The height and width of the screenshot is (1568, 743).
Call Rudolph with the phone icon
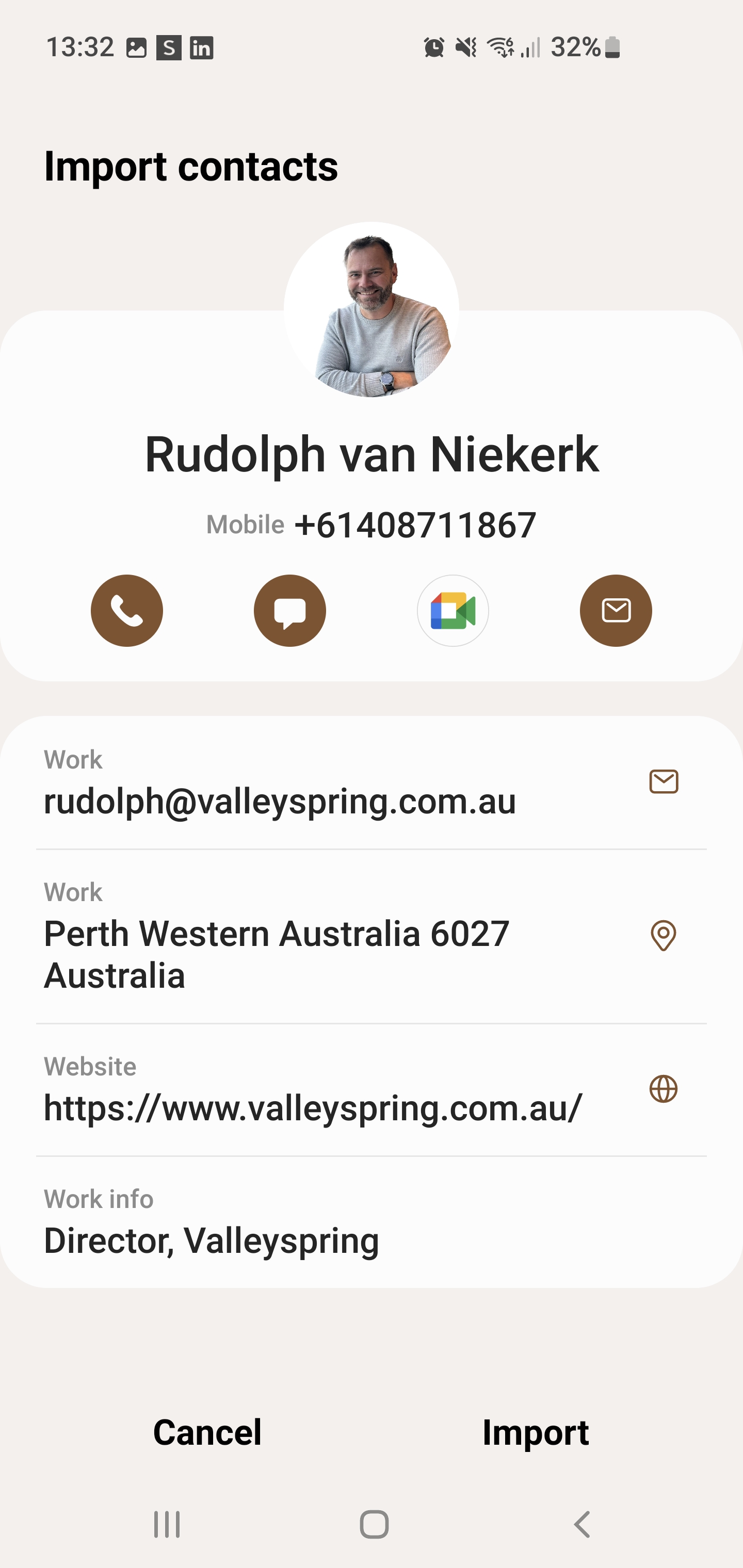pos(127,611)
